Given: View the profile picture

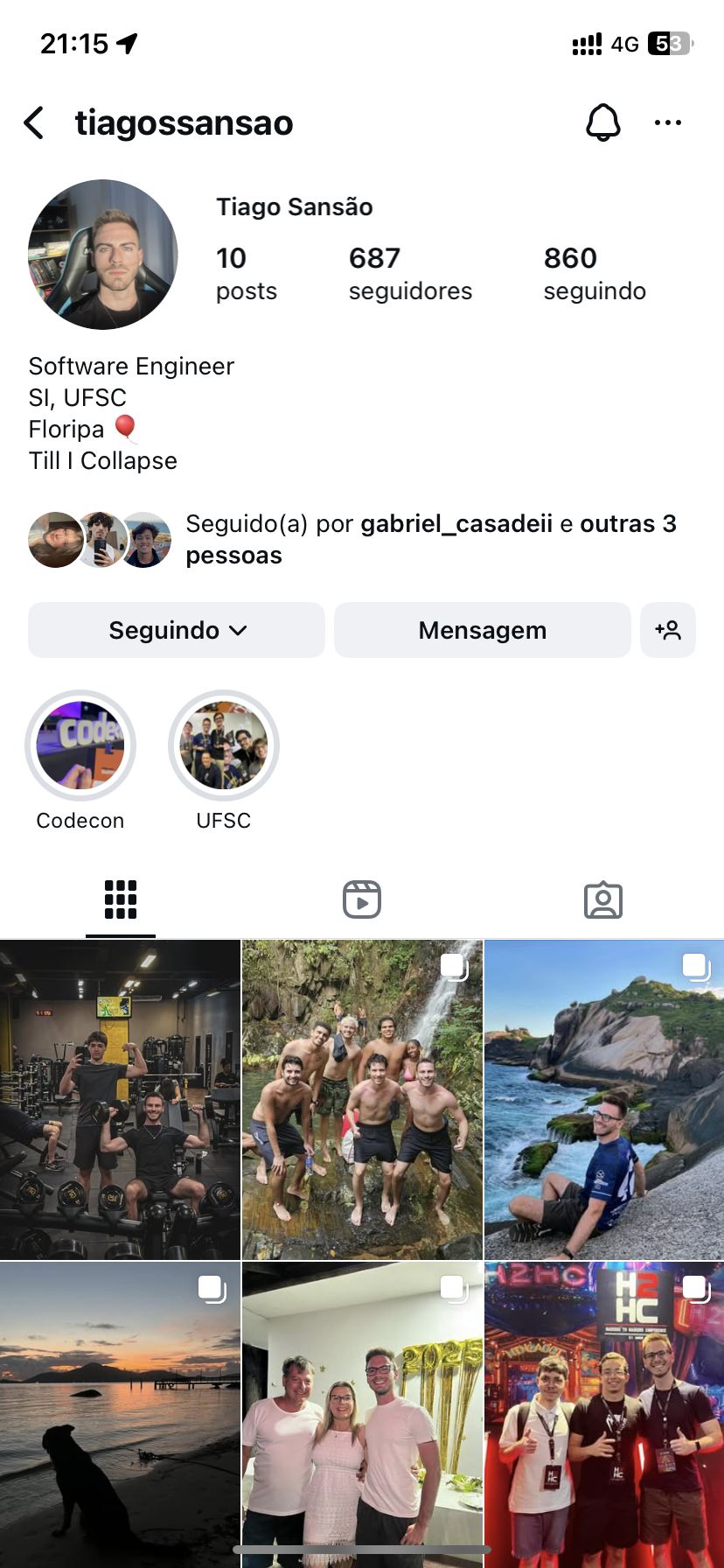Looking at the screenshot, I should click(x=103, y=255).
